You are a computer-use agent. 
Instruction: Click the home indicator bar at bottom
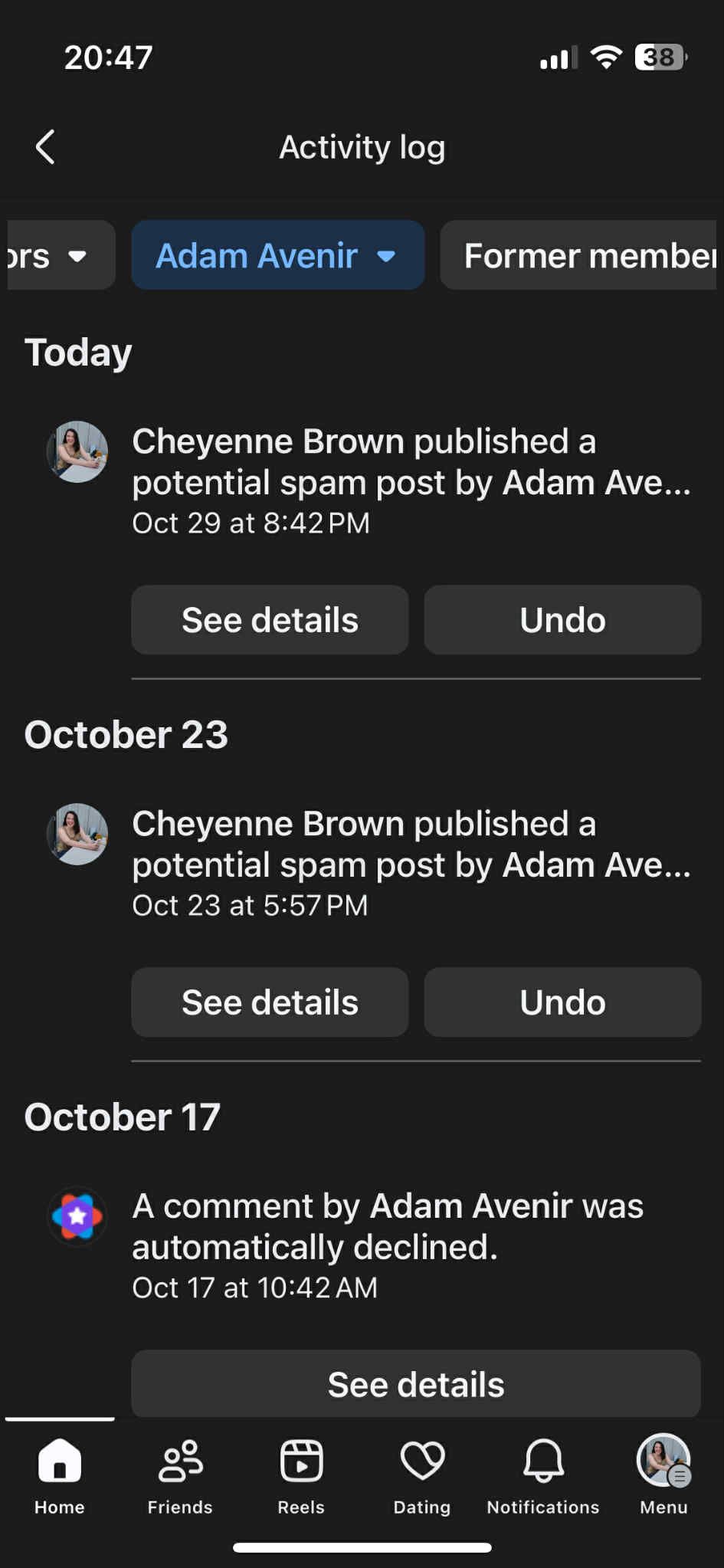362,1543
